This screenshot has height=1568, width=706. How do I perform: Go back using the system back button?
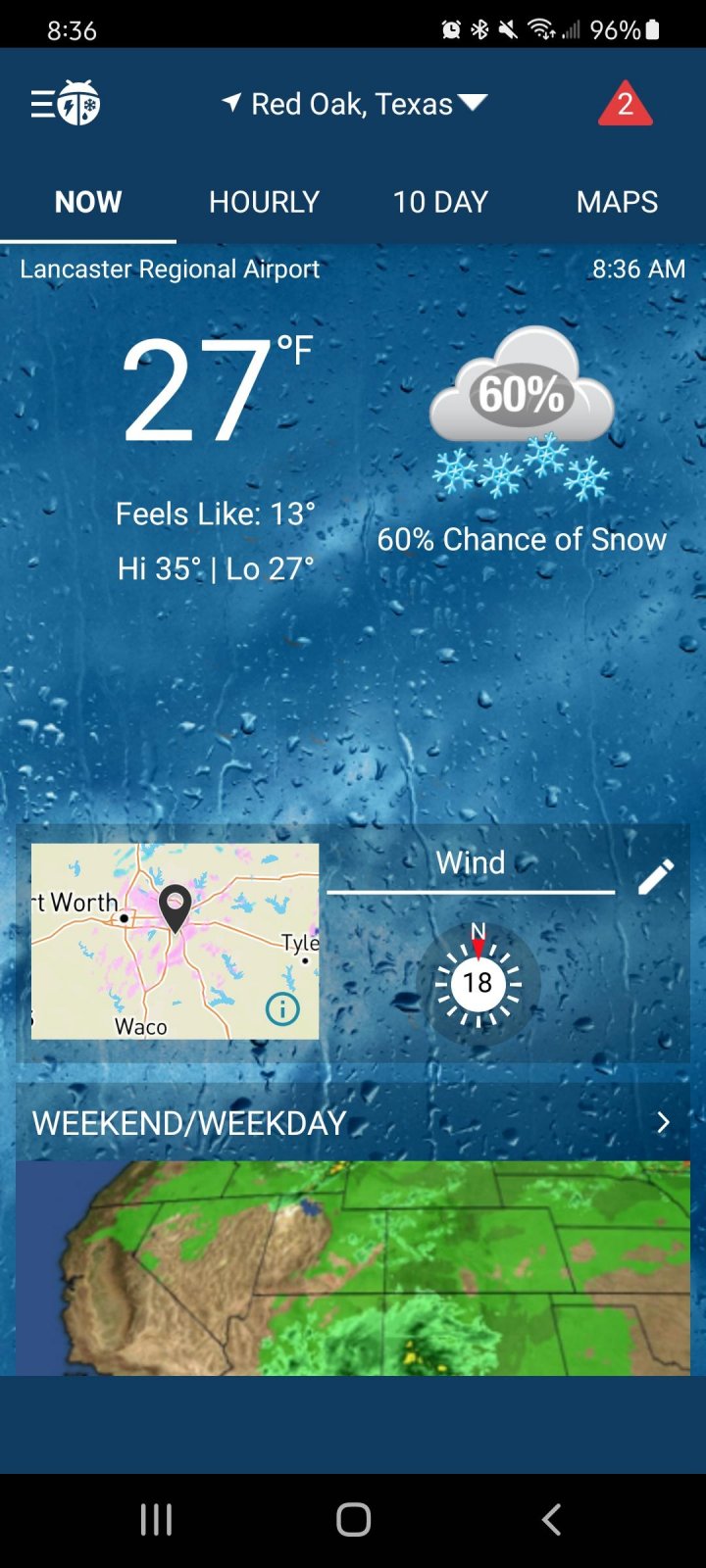coord(551,1520)
